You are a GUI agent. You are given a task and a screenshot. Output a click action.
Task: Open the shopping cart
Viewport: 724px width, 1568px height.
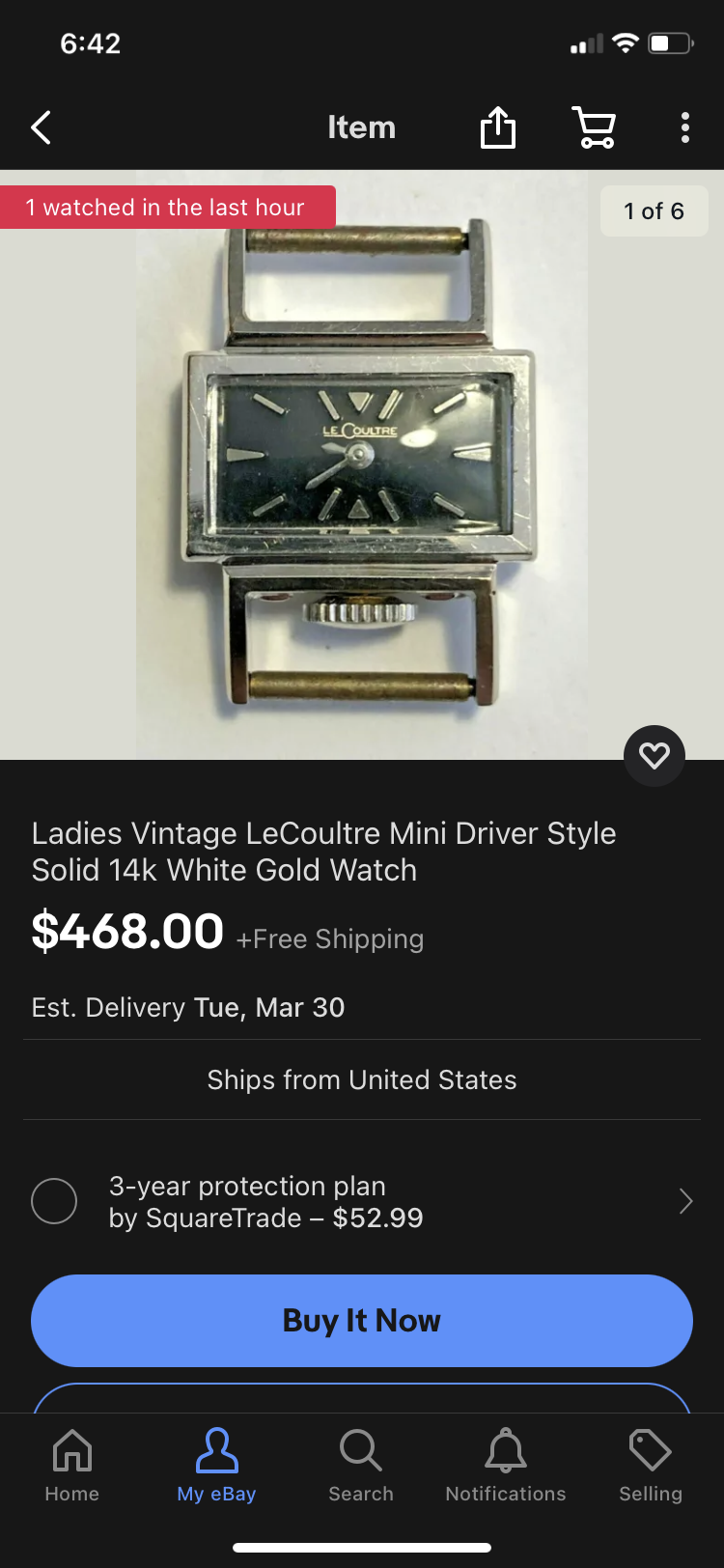[595, 127]
